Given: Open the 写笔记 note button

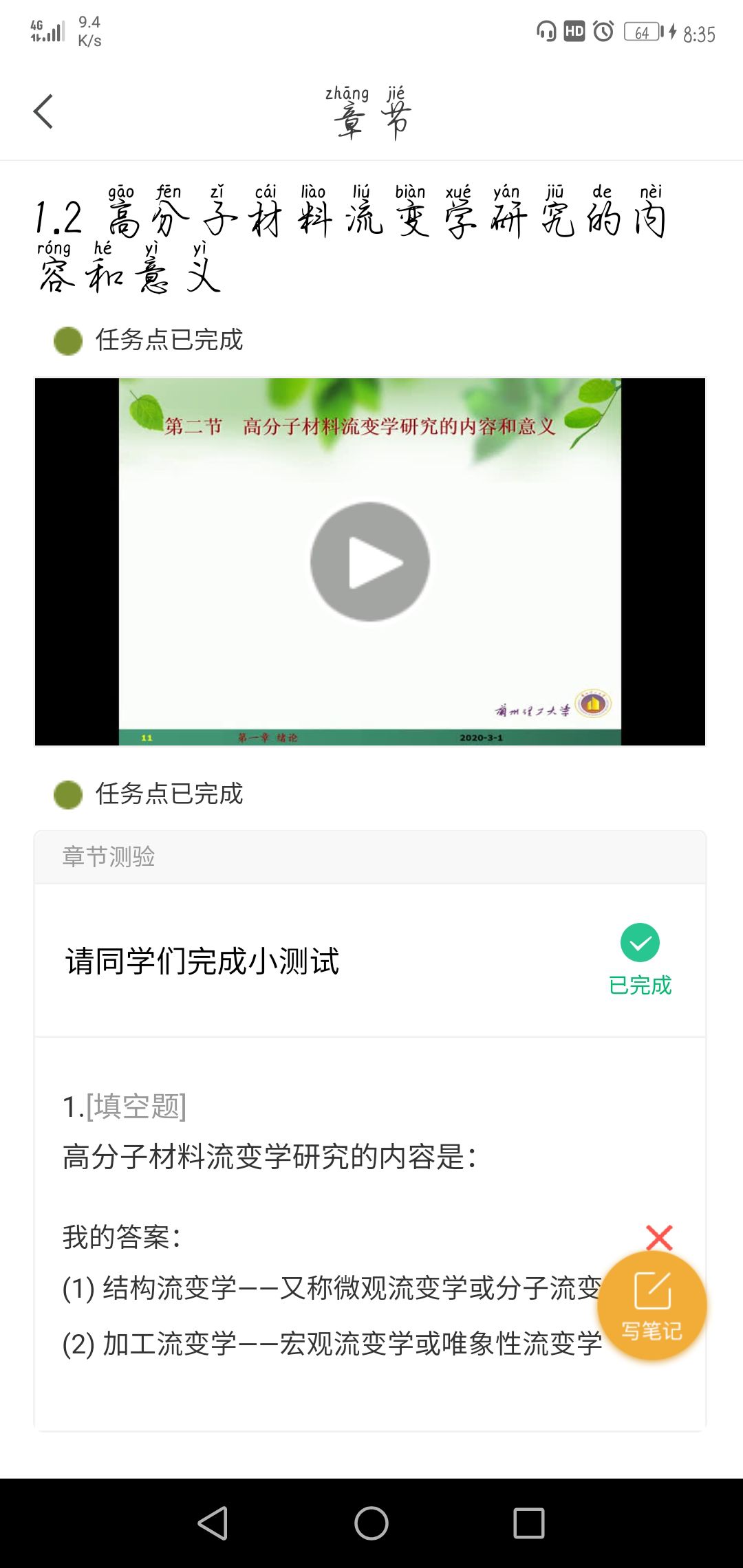Looking at the screenshot, I should (x=652, y=1305).
